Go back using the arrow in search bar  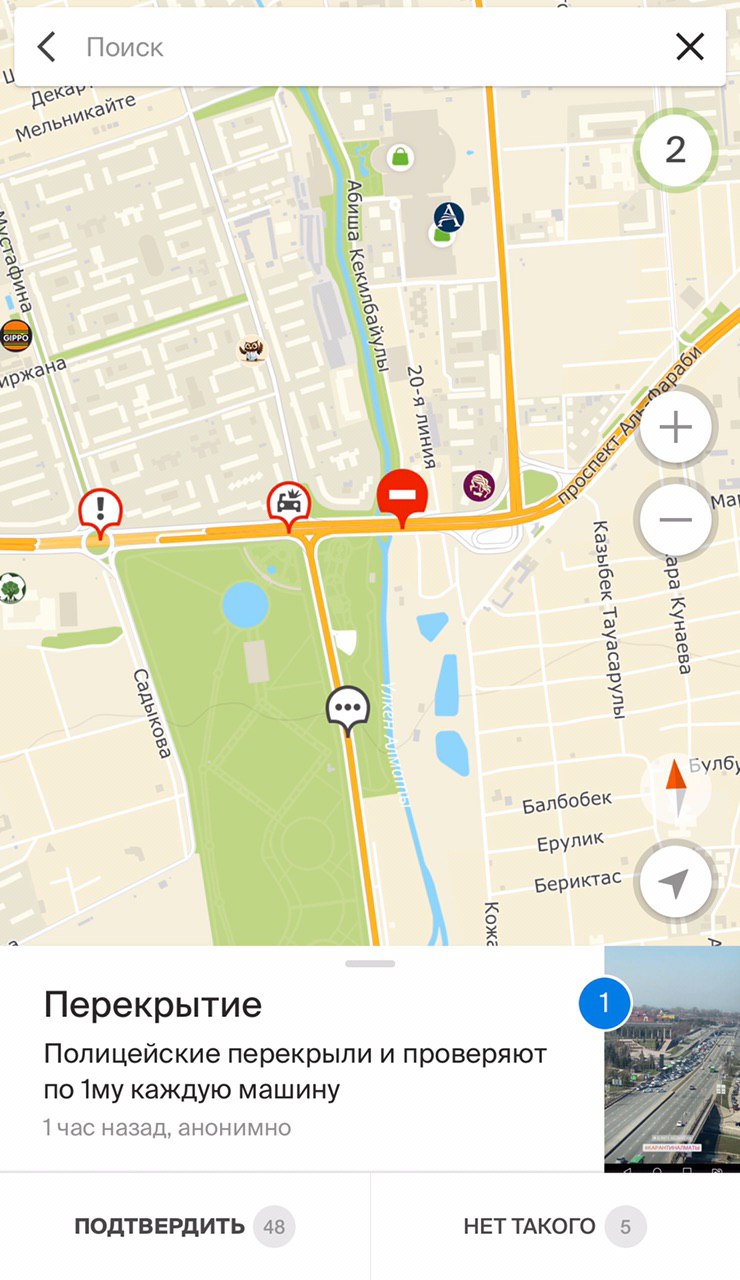tap(46, 47)
